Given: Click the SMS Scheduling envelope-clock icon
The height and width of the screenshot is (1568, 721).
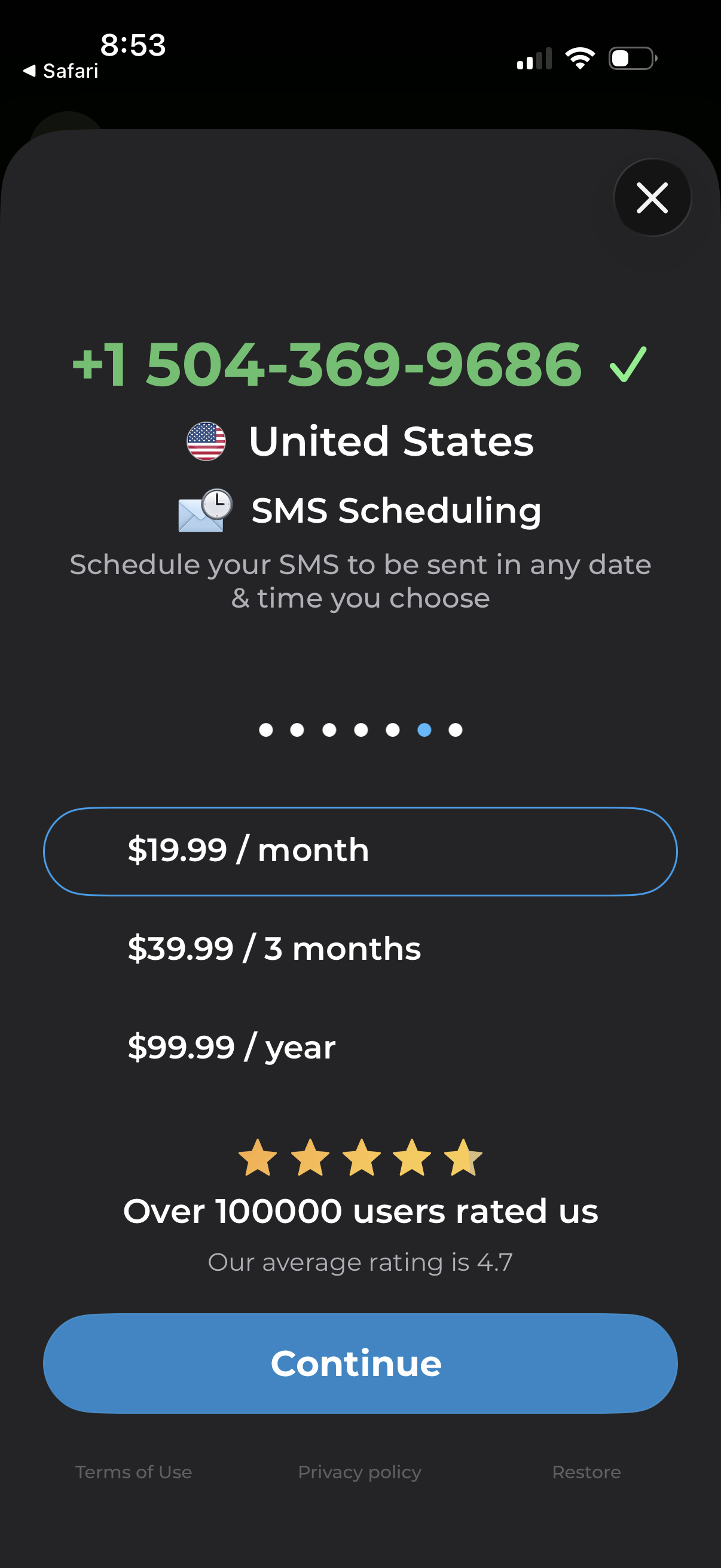Looking at the screenshot, I should (x=205, y=510).
